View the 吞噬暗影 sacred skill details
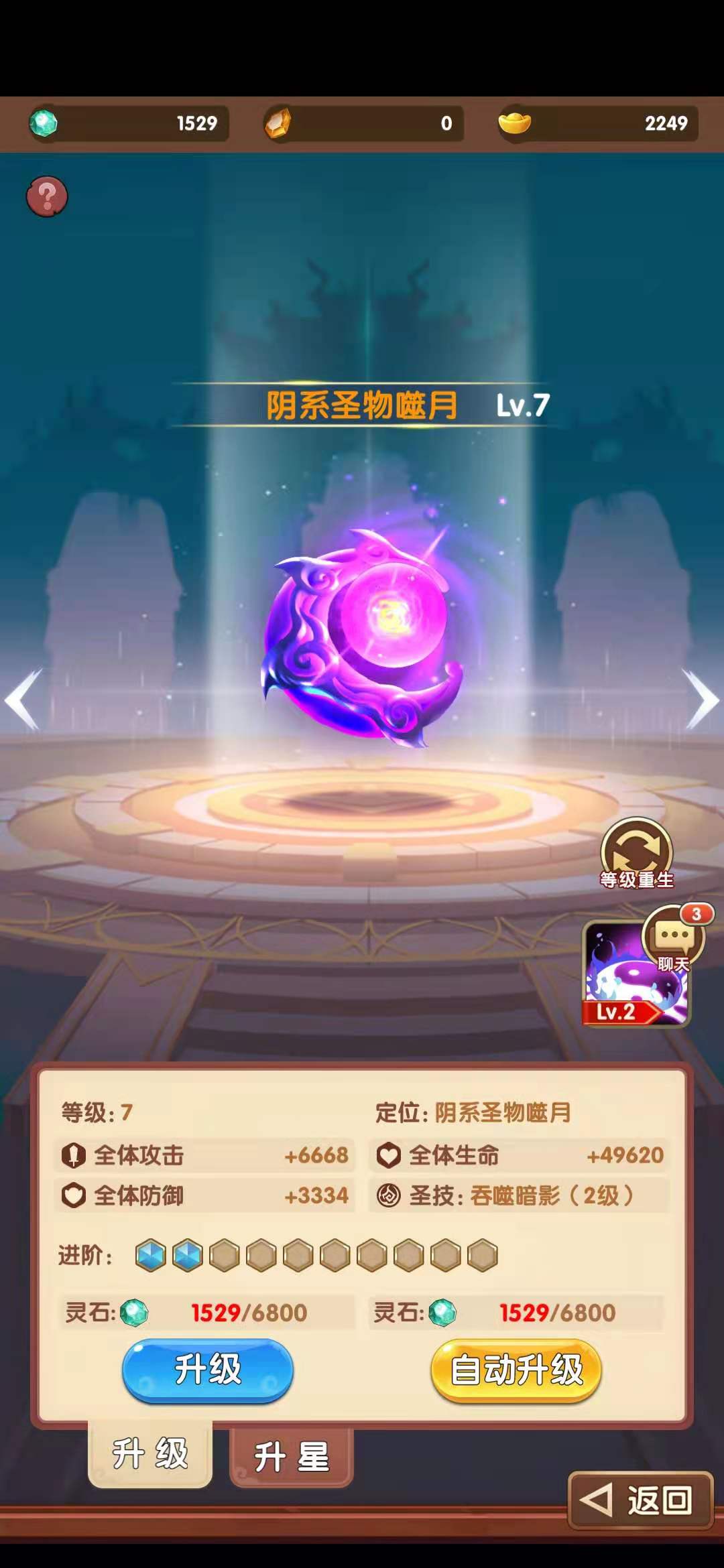 click(520, 1195)
